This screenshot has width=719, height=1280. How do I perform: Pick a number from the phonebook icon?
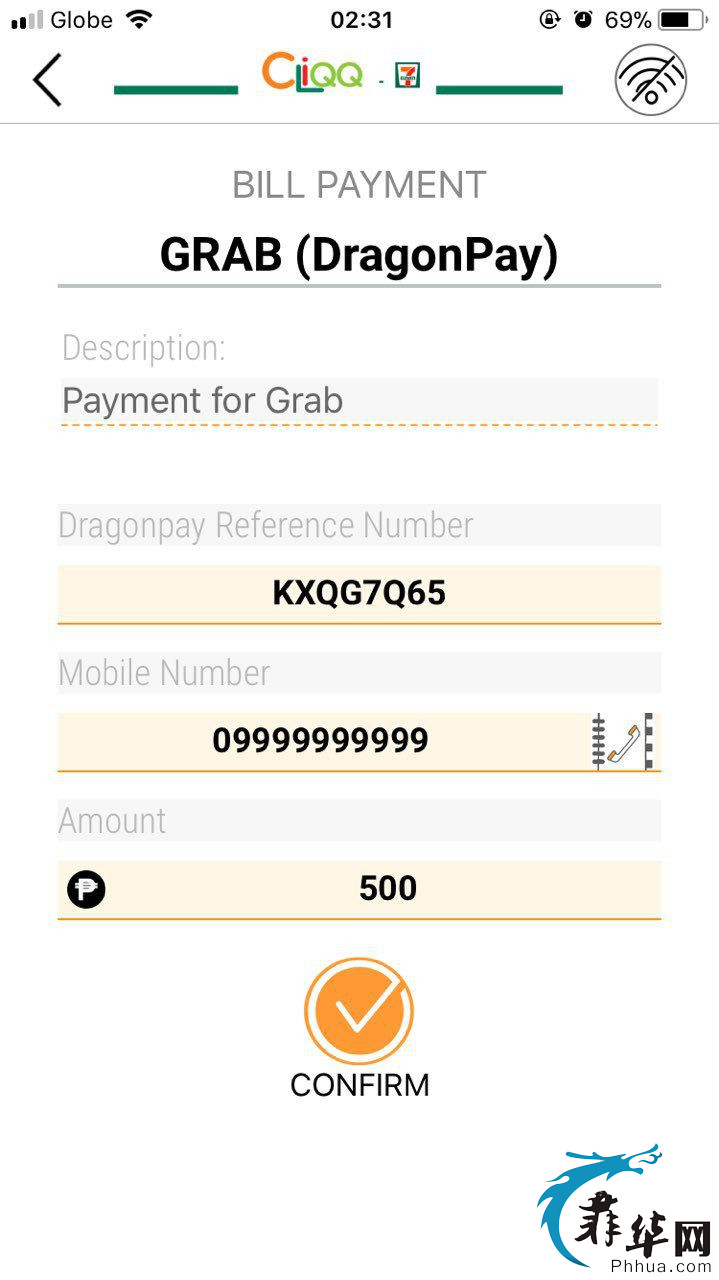pos(622,741)
